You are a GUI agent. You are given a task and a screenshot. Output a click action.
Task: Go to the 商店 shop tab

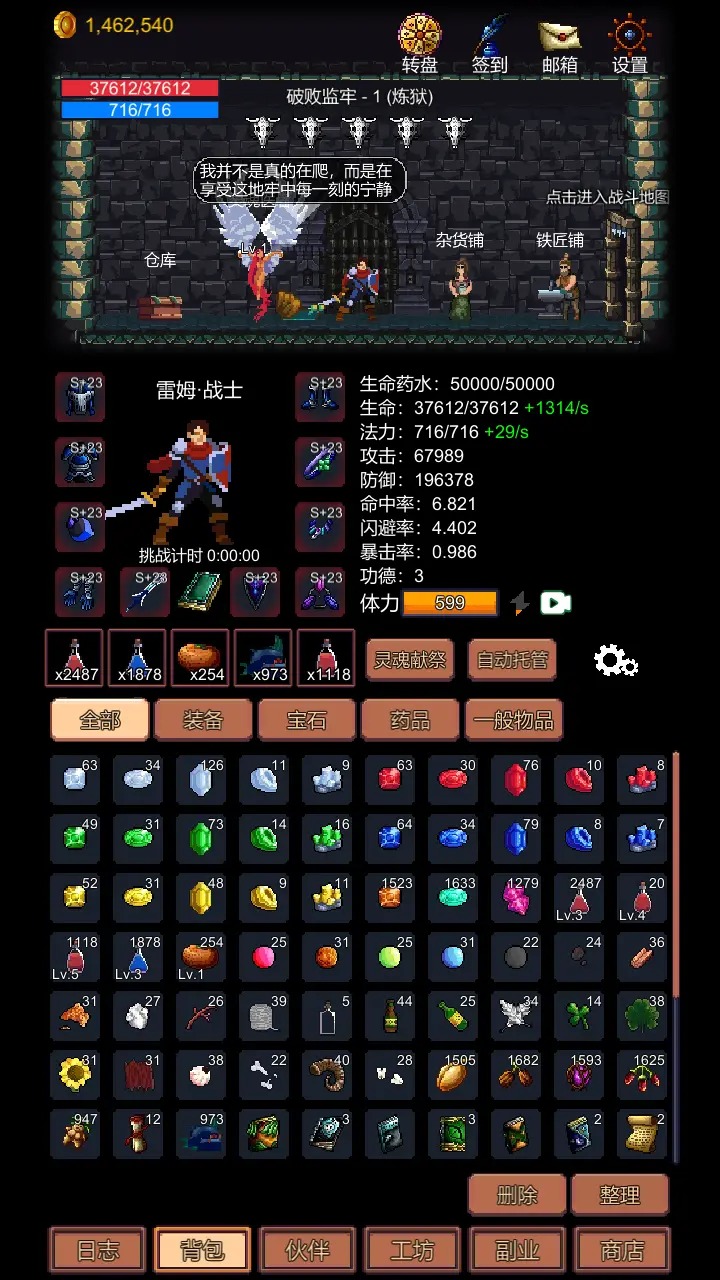coord(622,1251)
